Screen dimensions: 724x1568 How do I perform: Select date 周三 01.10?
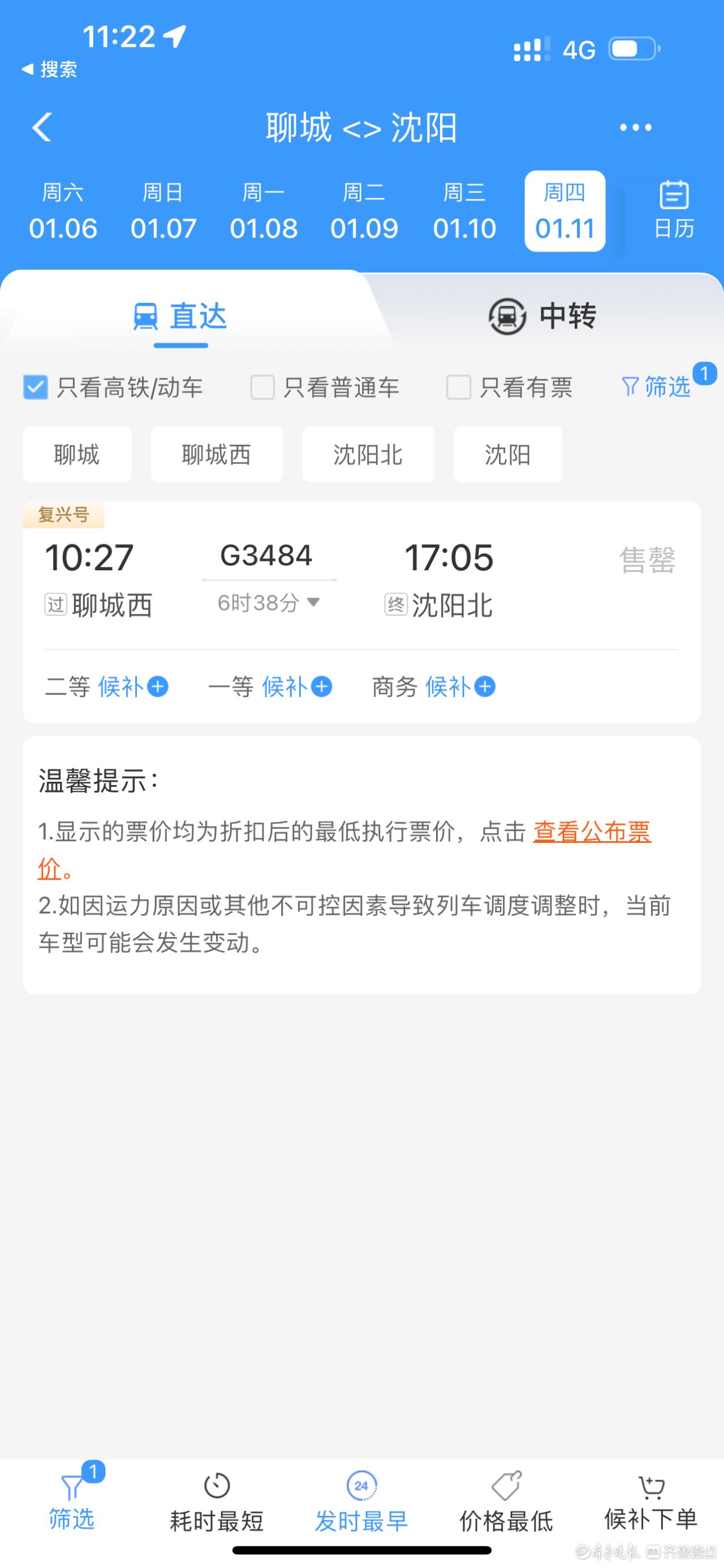464,211
